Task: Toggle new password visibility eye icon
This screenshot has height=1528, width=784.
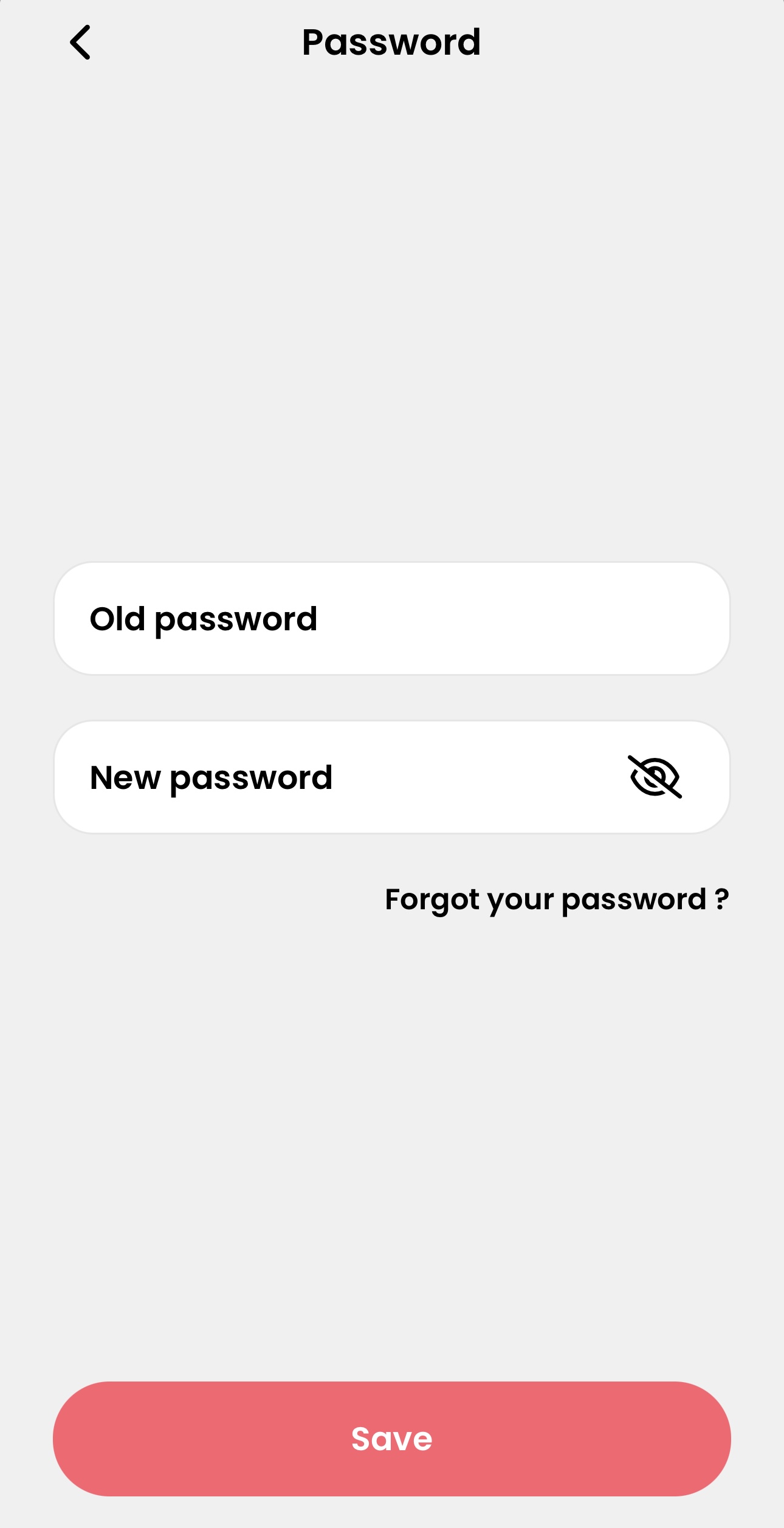Action: pos(655,777)
